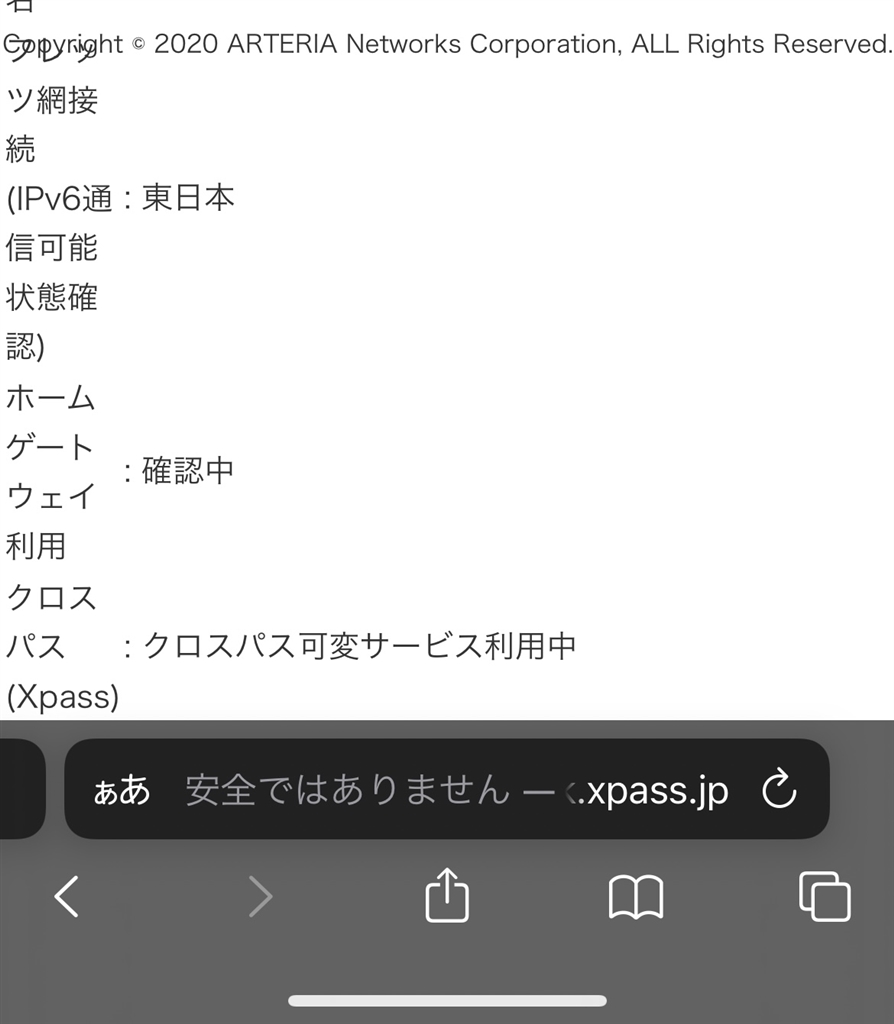Navigate back with the left chevron
894x1024 pixels.
click(x=68, y=897)
